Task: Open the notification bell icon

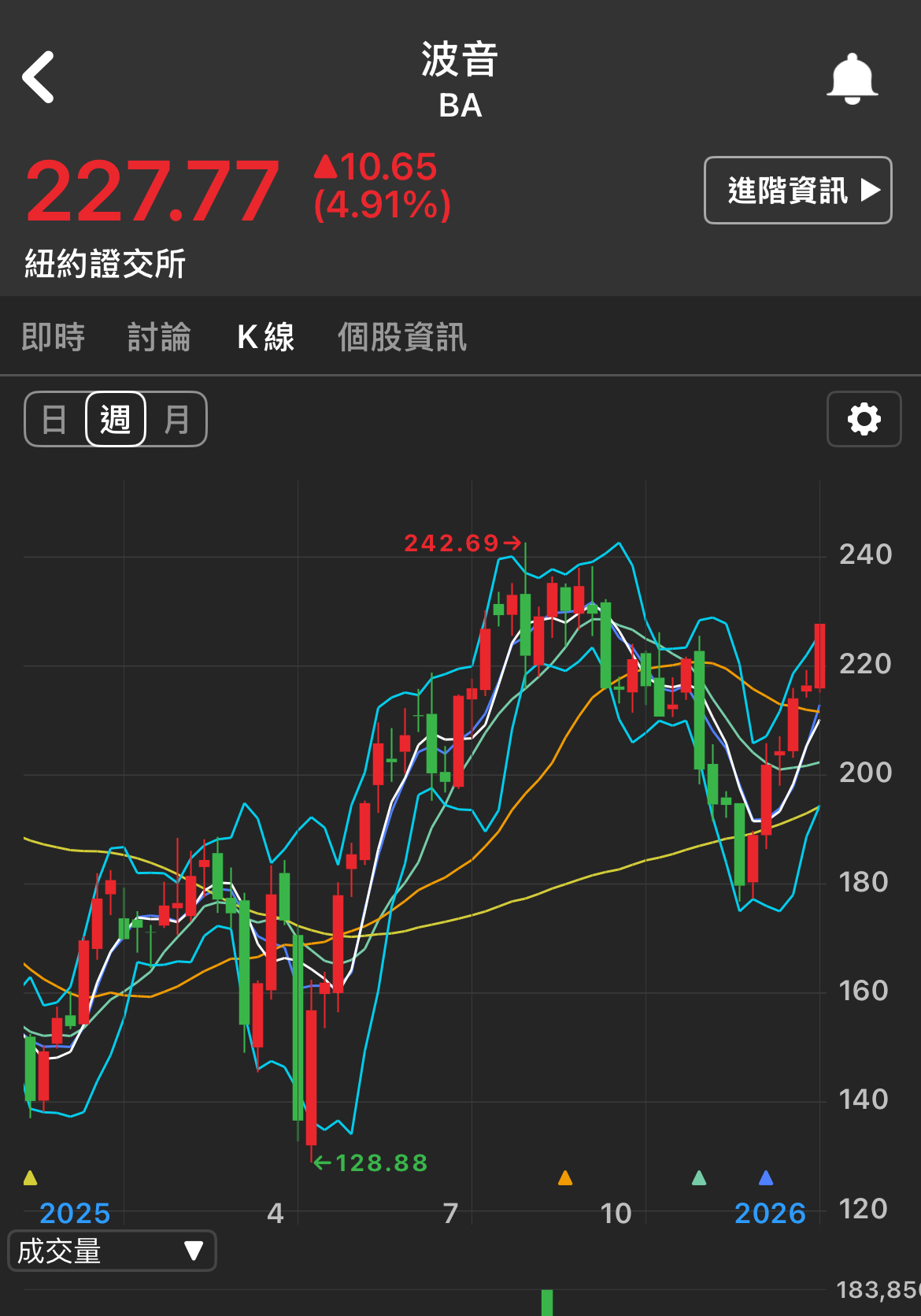Action: (x=853, y=77)
